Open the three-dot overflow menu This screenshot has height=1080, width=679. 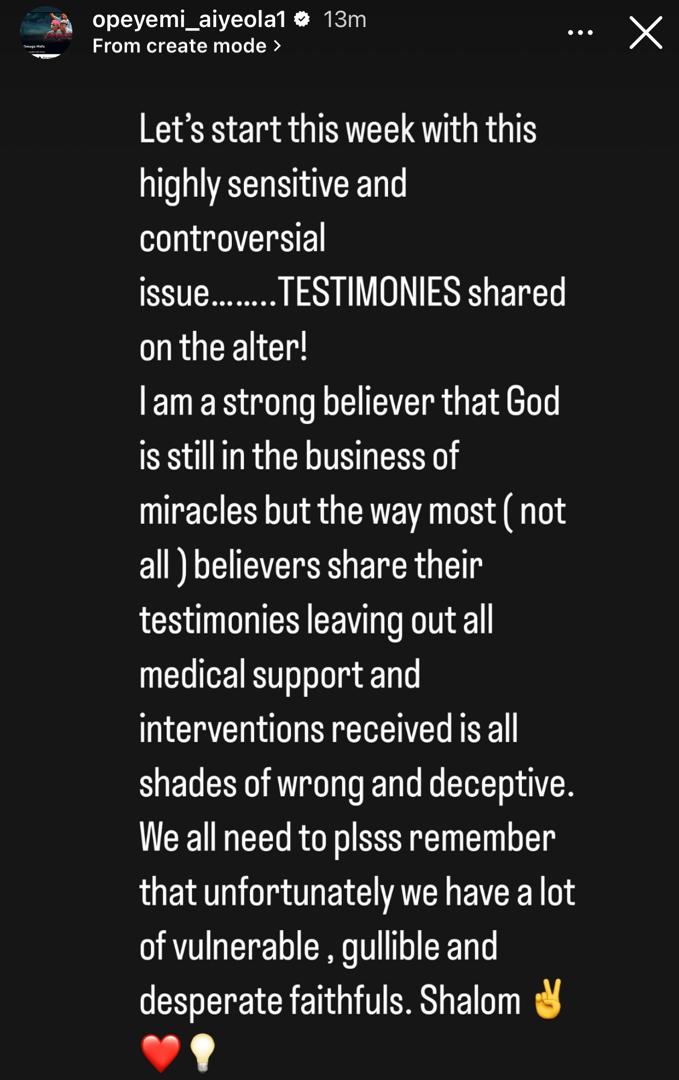pyautogui.click(x=580, y=33)
